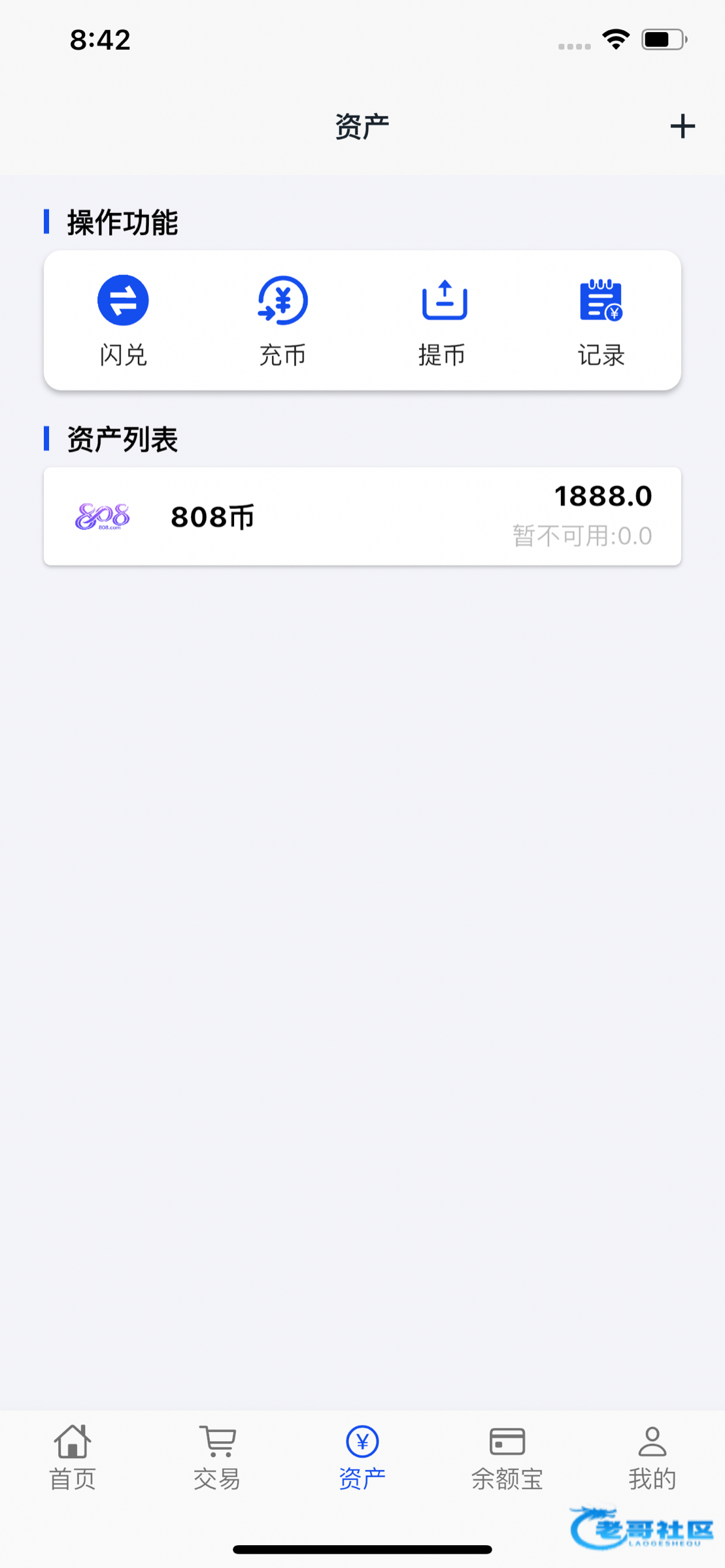
Task: Go to the 交易 trading tab
Action: (x=217, y=1457)
